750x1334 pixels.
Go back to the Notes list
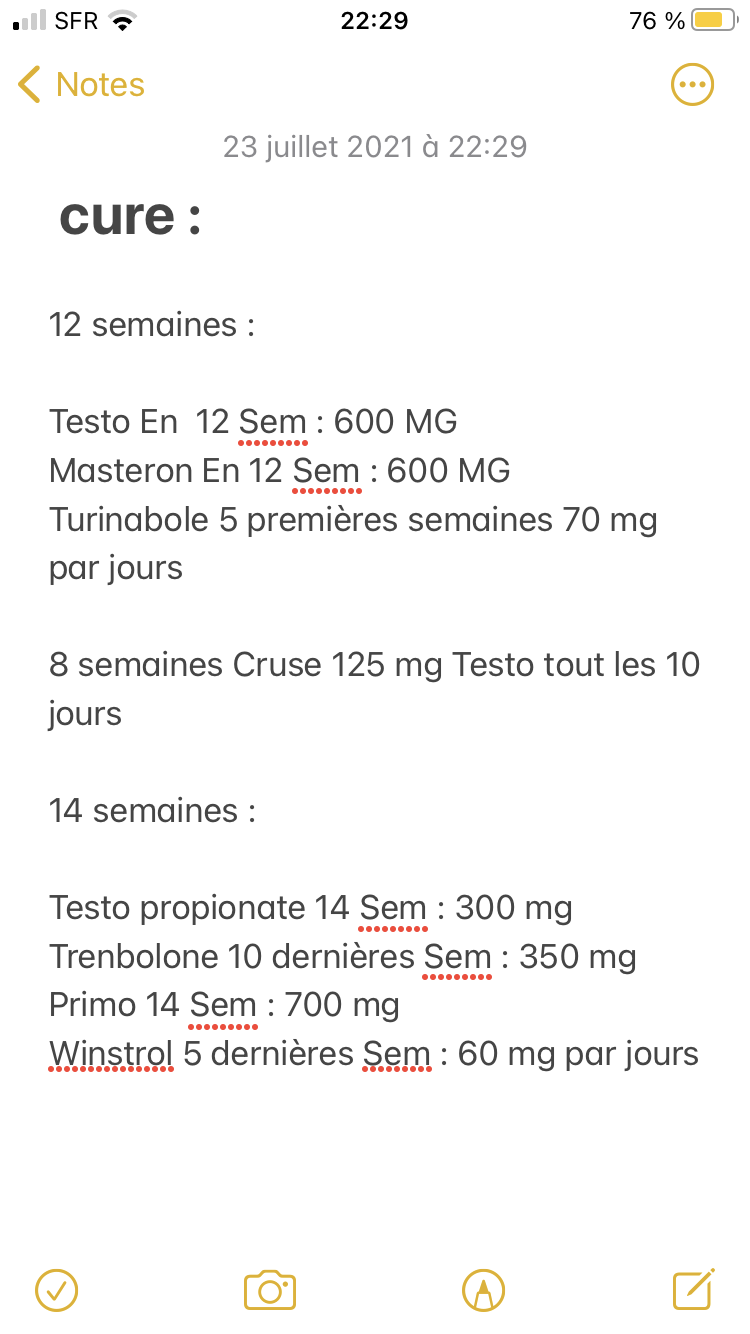pos(80,85)
